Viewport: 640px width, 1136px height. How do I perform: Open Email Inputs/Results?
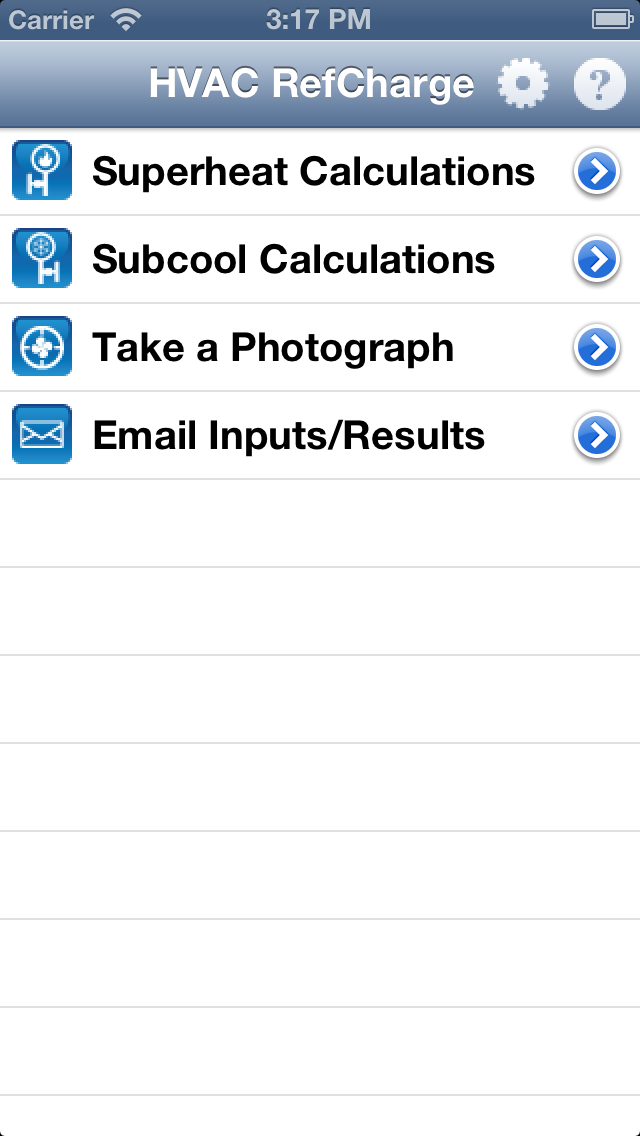[x=320, y=435]
